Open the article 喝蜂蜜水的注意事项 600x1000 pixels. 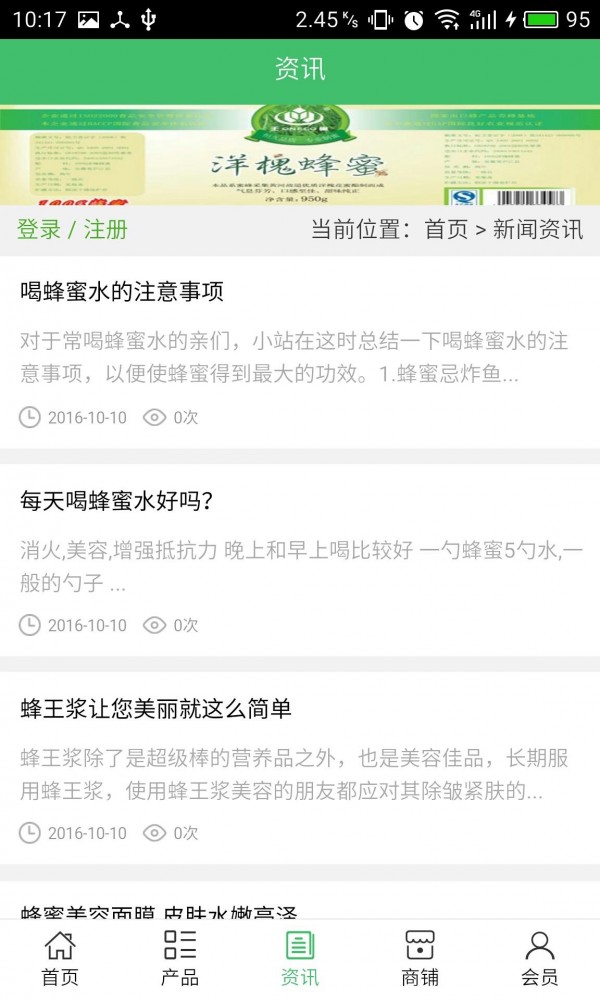[122, 292]
